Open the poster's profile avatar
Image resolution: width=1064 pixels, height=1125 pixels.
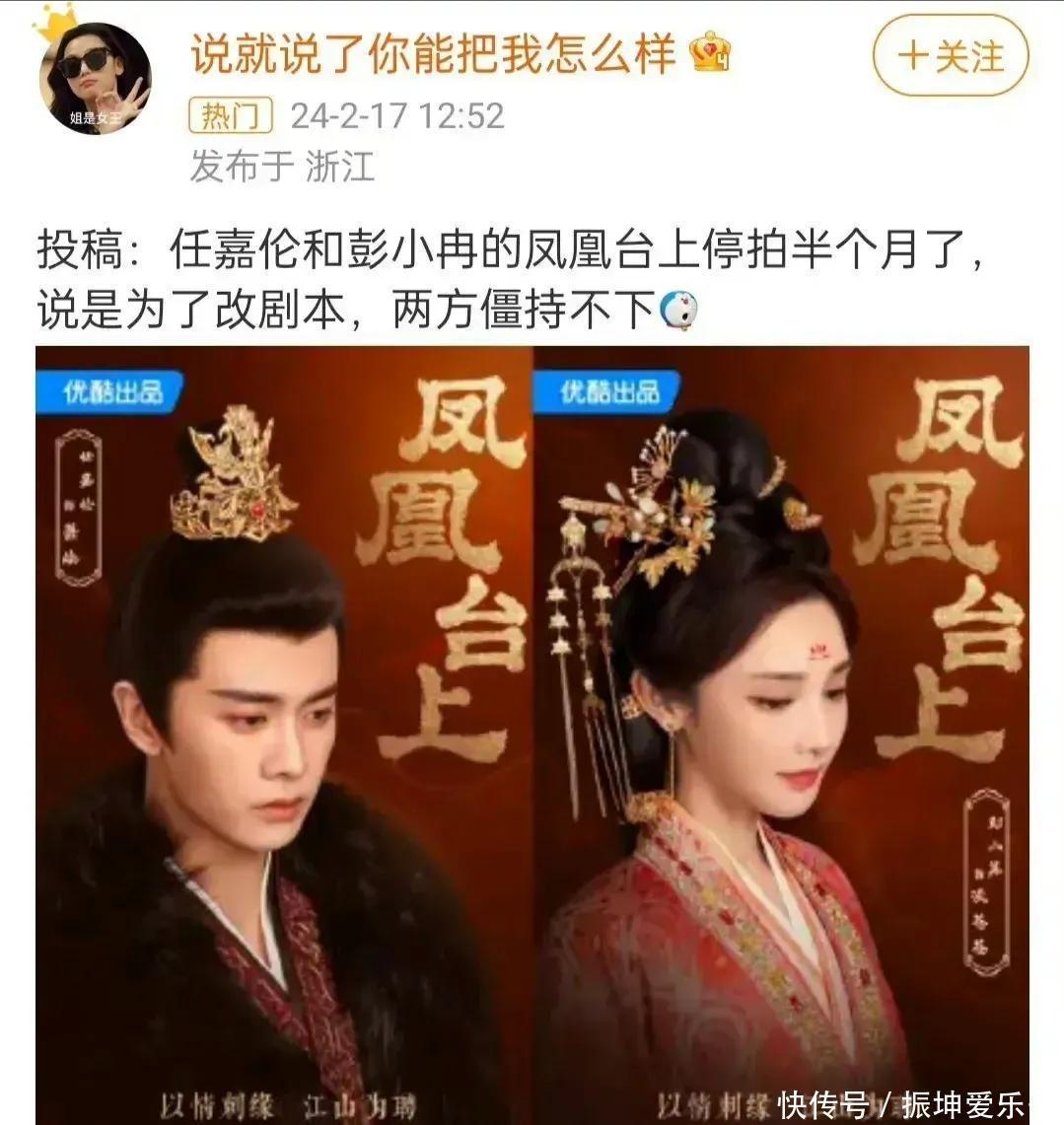(95, 77)
